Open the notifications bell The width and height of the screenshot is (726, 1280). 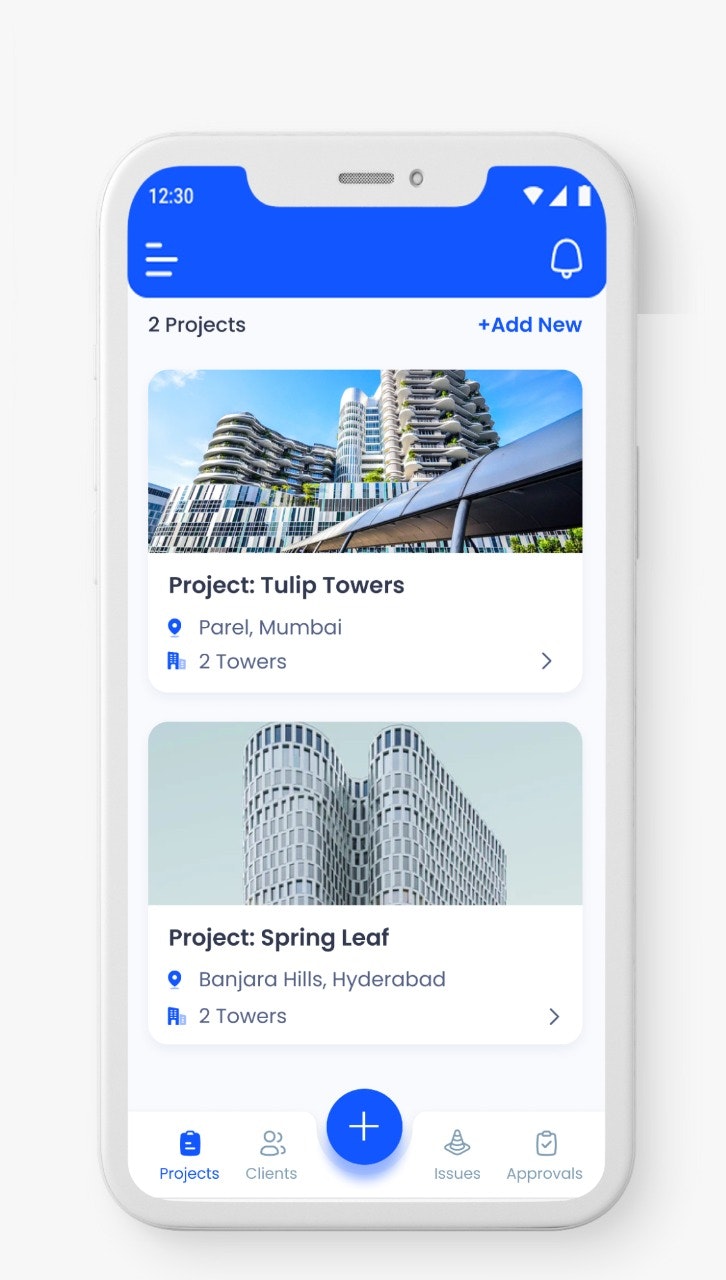(566, 259)
